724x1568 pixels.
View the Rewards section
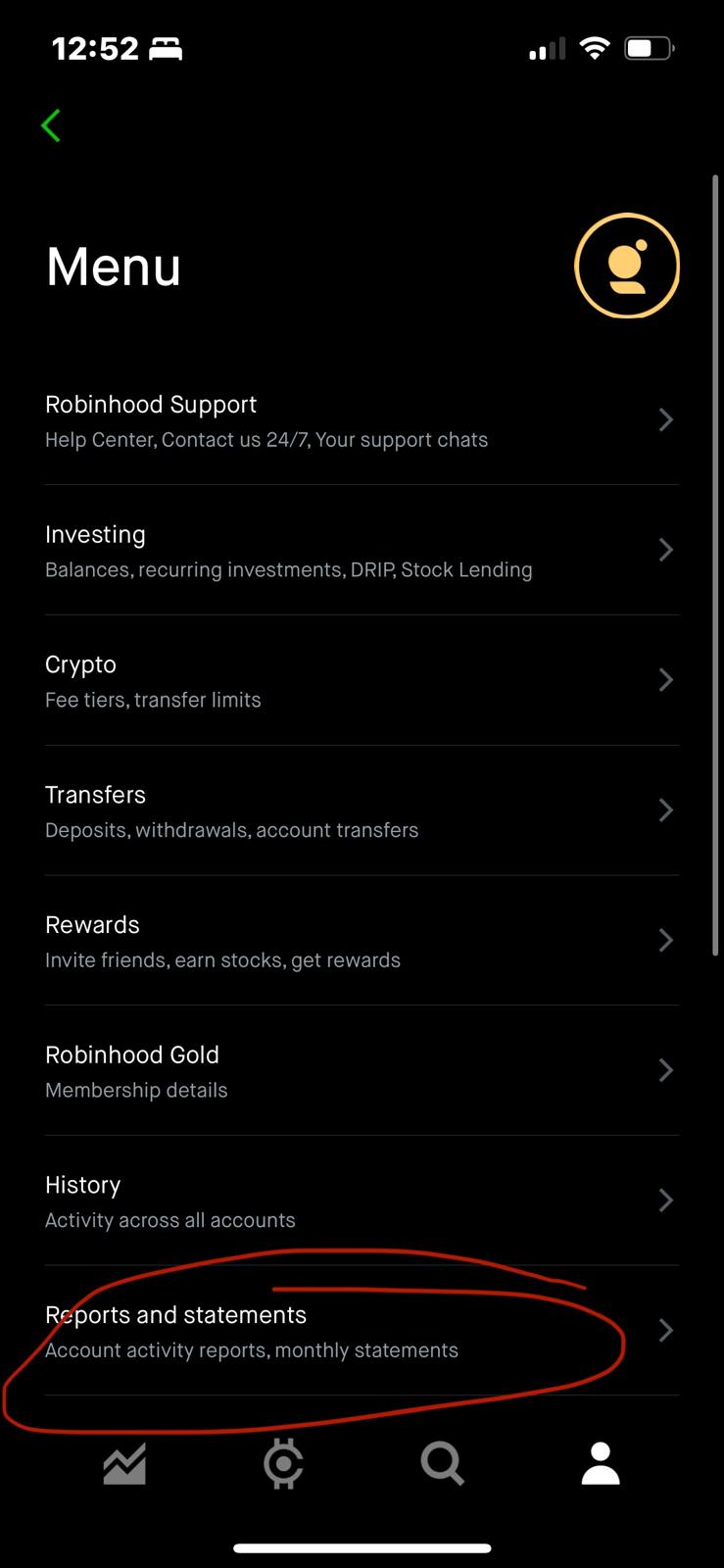361,941
